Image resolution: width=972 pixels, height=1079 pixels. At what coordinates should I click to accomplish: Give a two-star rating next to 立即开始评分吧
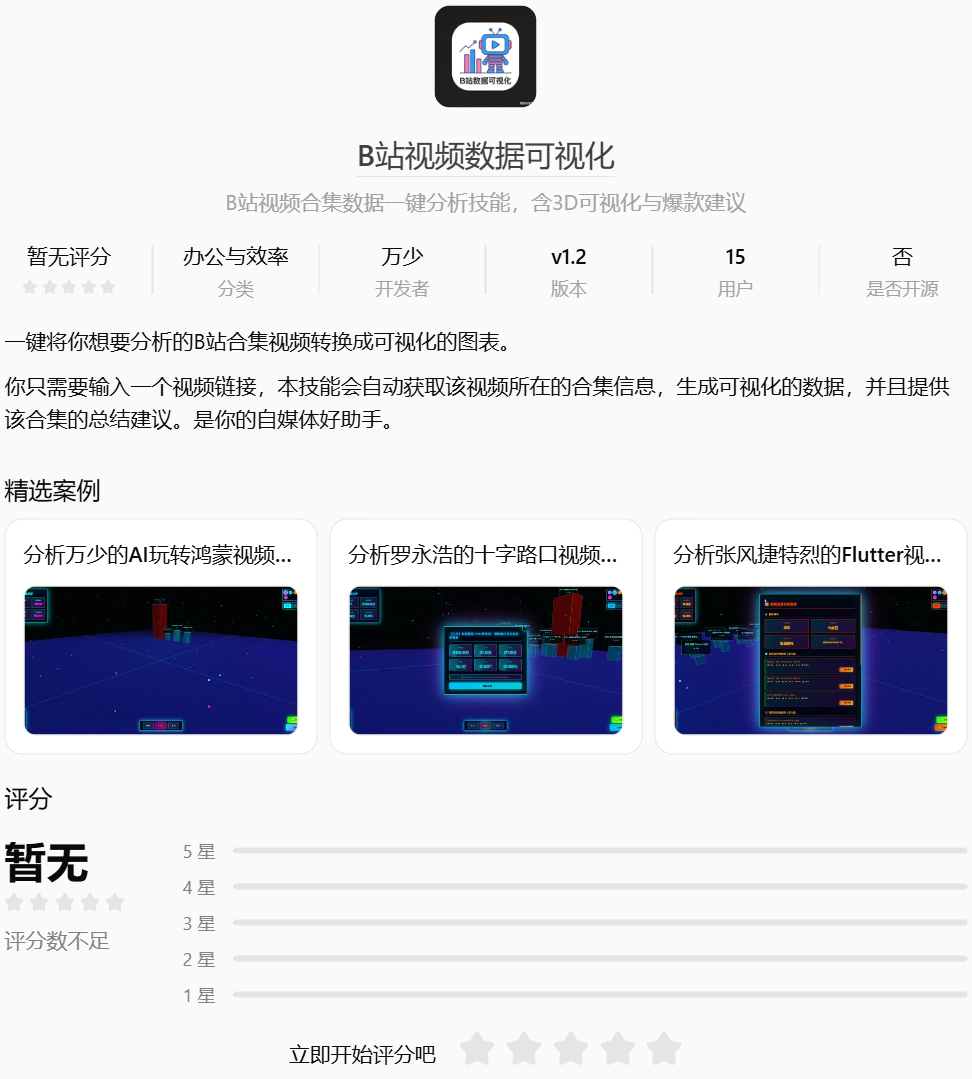click(x=524, y=1049)
